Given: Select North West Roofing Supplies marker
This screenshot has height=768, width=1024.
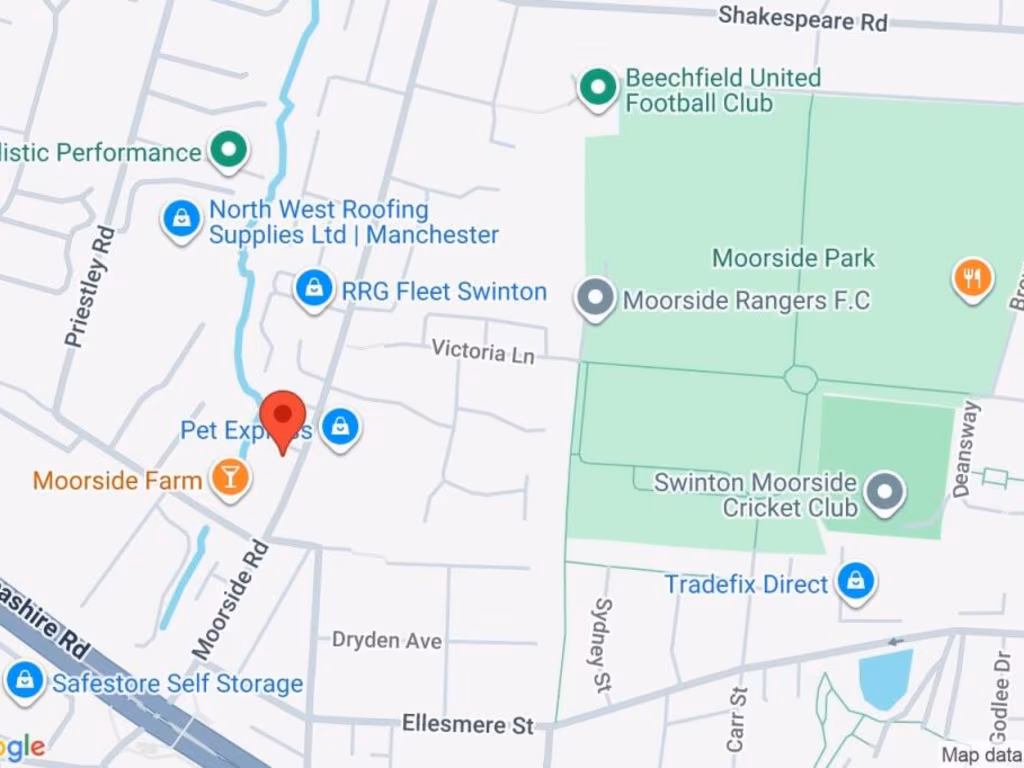Looking at the screenshot, I should coord(182,217).
